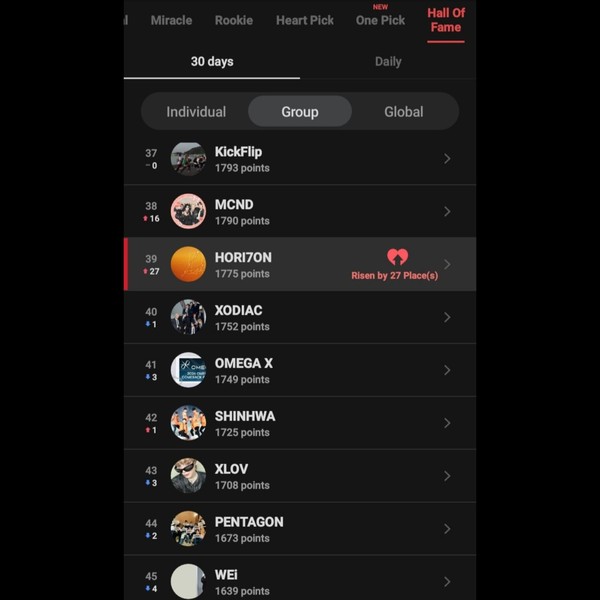Open XODIAC's group entry
The image size is (600, 600).
coord(300,318)
